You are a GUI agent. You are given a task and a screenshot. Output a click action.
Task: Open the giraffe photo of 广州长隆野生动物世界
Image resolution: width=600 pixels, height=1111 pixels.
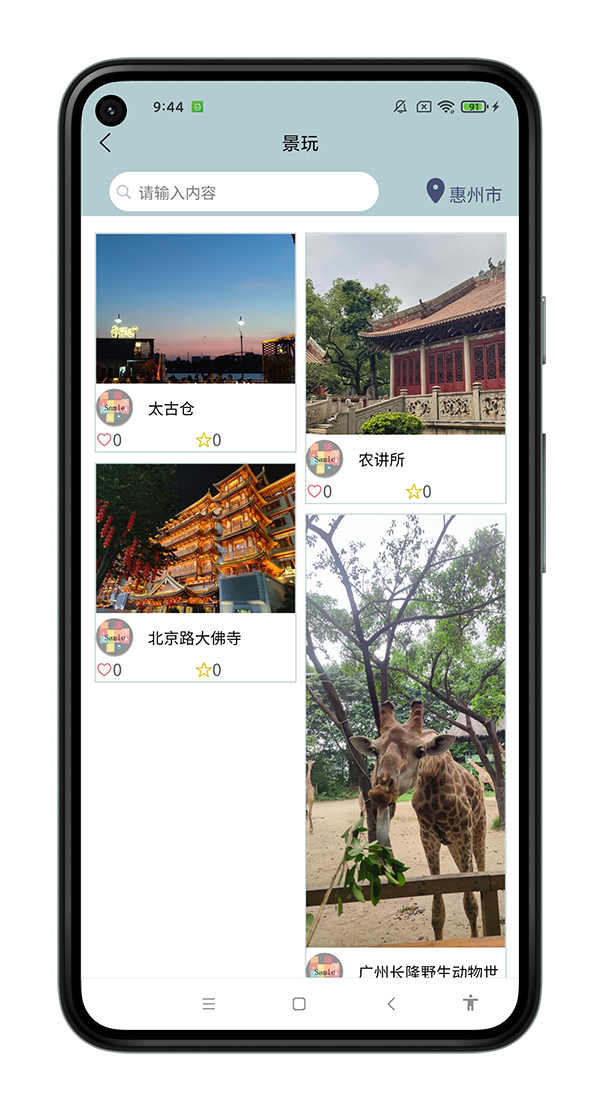[406, 730]
